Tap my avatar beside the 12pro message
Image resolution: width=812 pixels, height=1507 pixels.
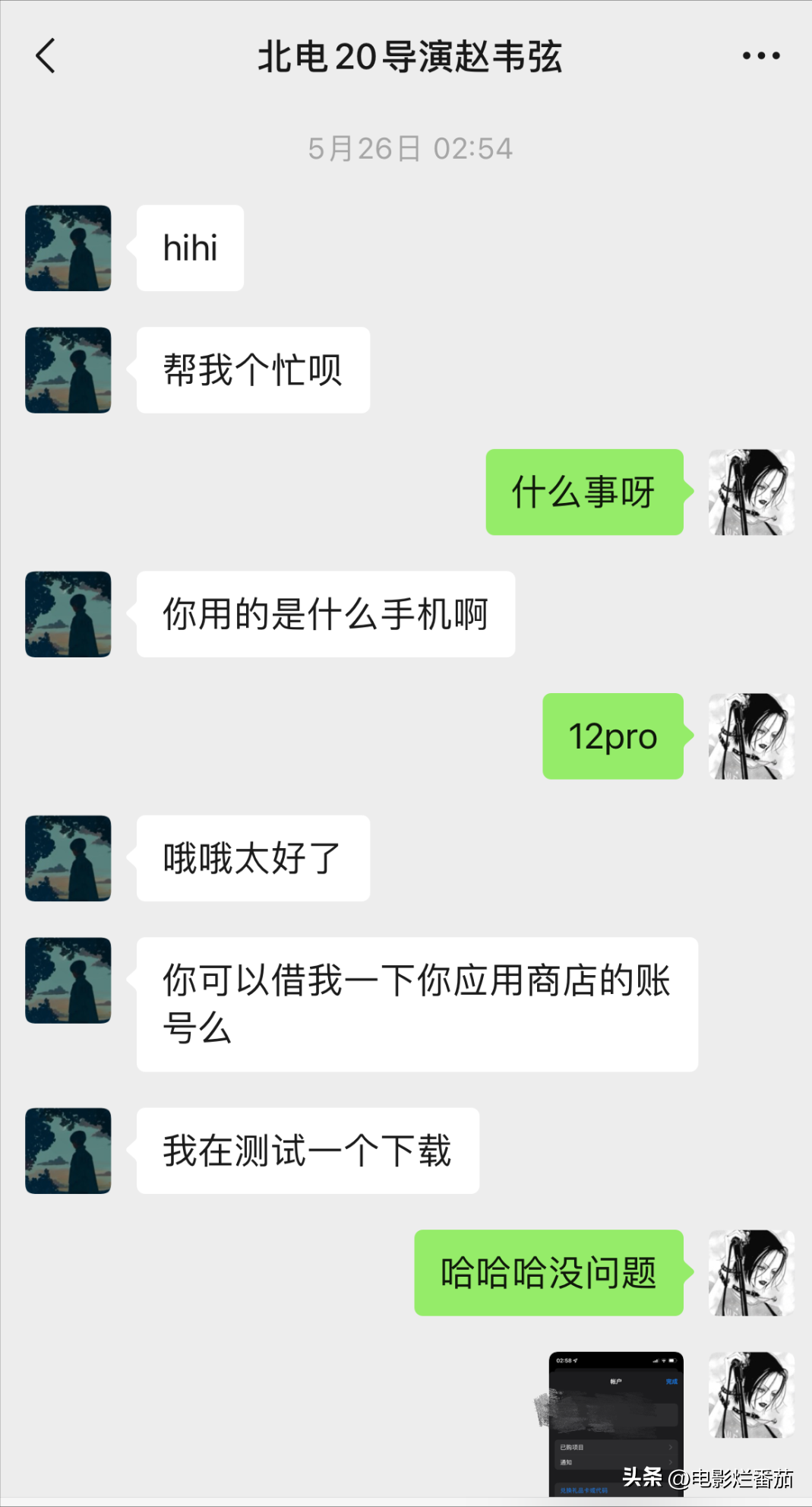(x=750, y=736)
